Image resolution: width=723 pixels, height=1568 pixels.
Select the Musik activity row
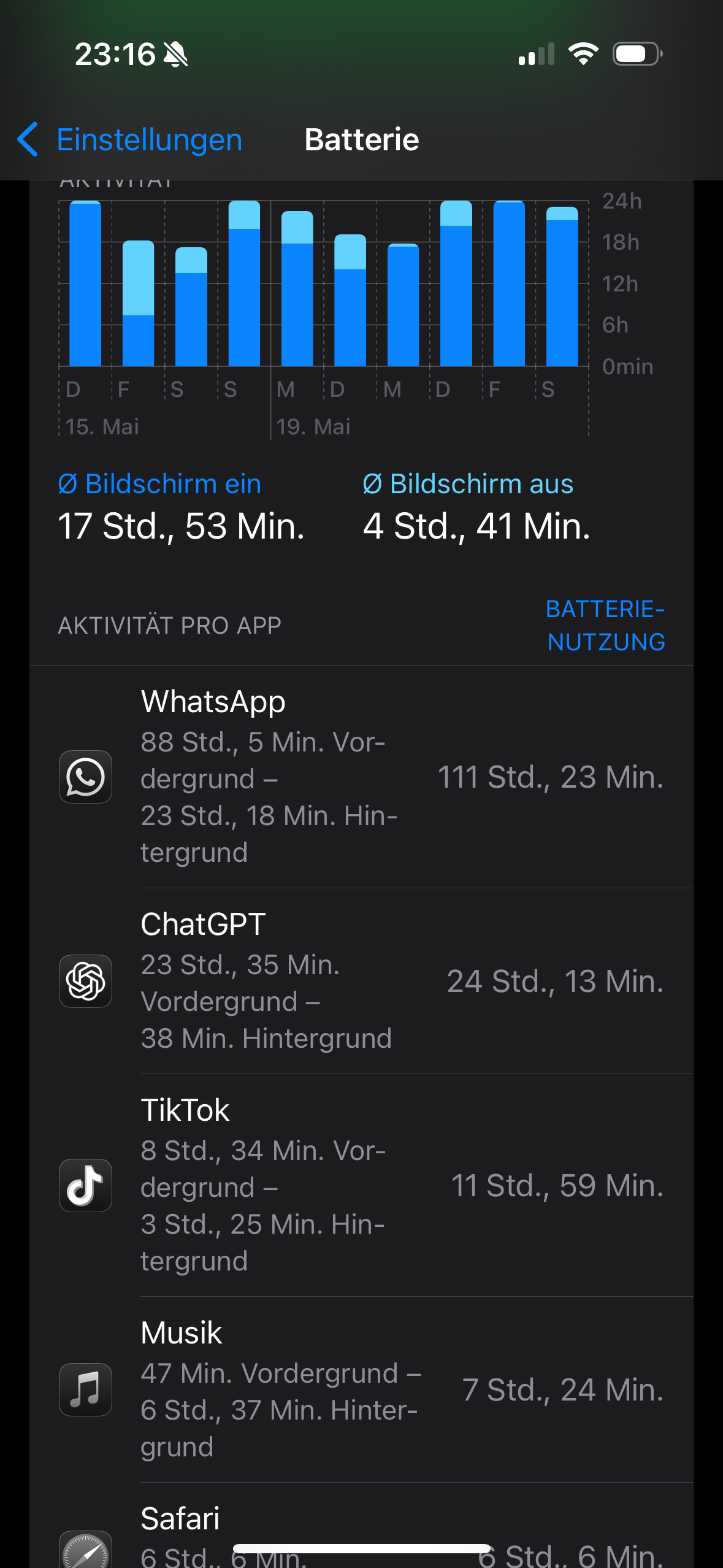(361, 1389)
